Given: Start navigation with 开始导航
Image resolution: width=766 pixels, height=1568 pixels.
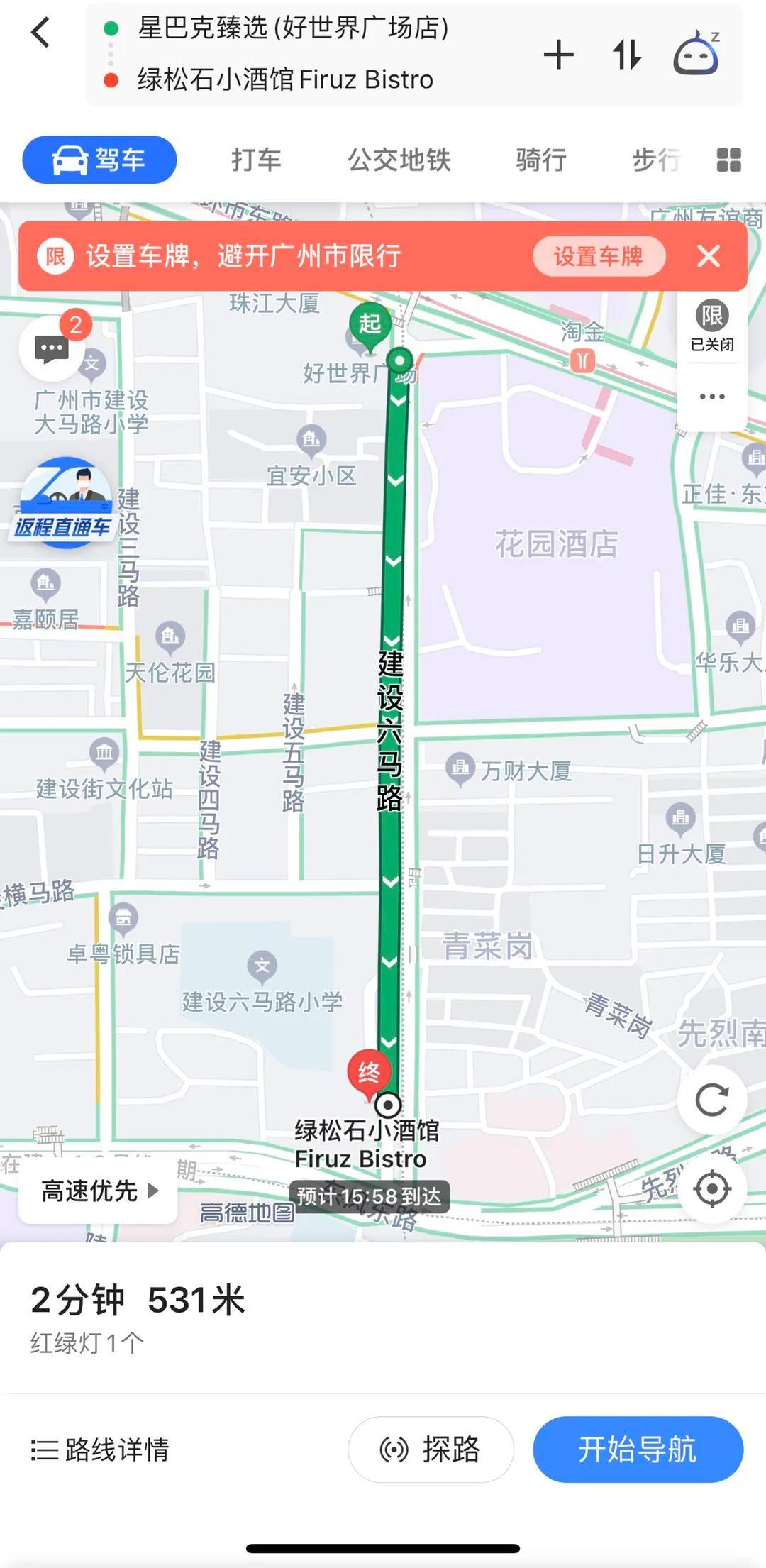Looking at the screenshot, I should click(638, 1450).
